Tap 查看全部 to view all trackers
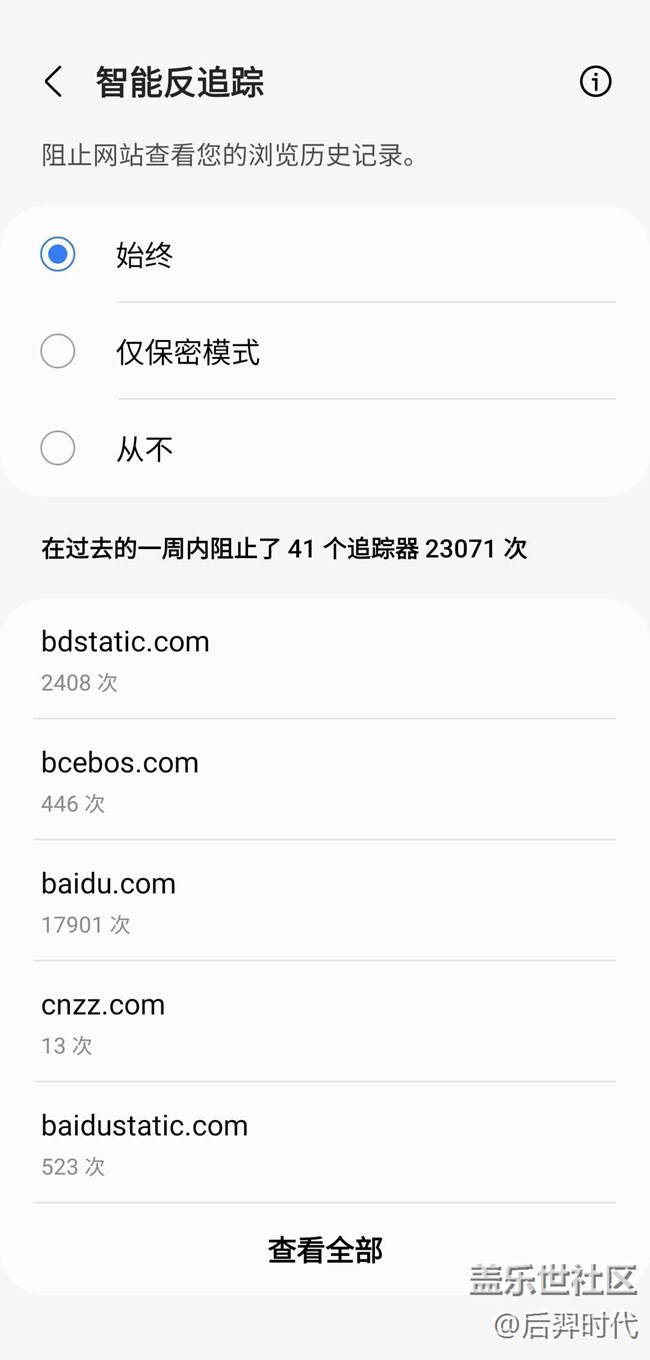The image size is (650, 1360). coord(325,1250)
